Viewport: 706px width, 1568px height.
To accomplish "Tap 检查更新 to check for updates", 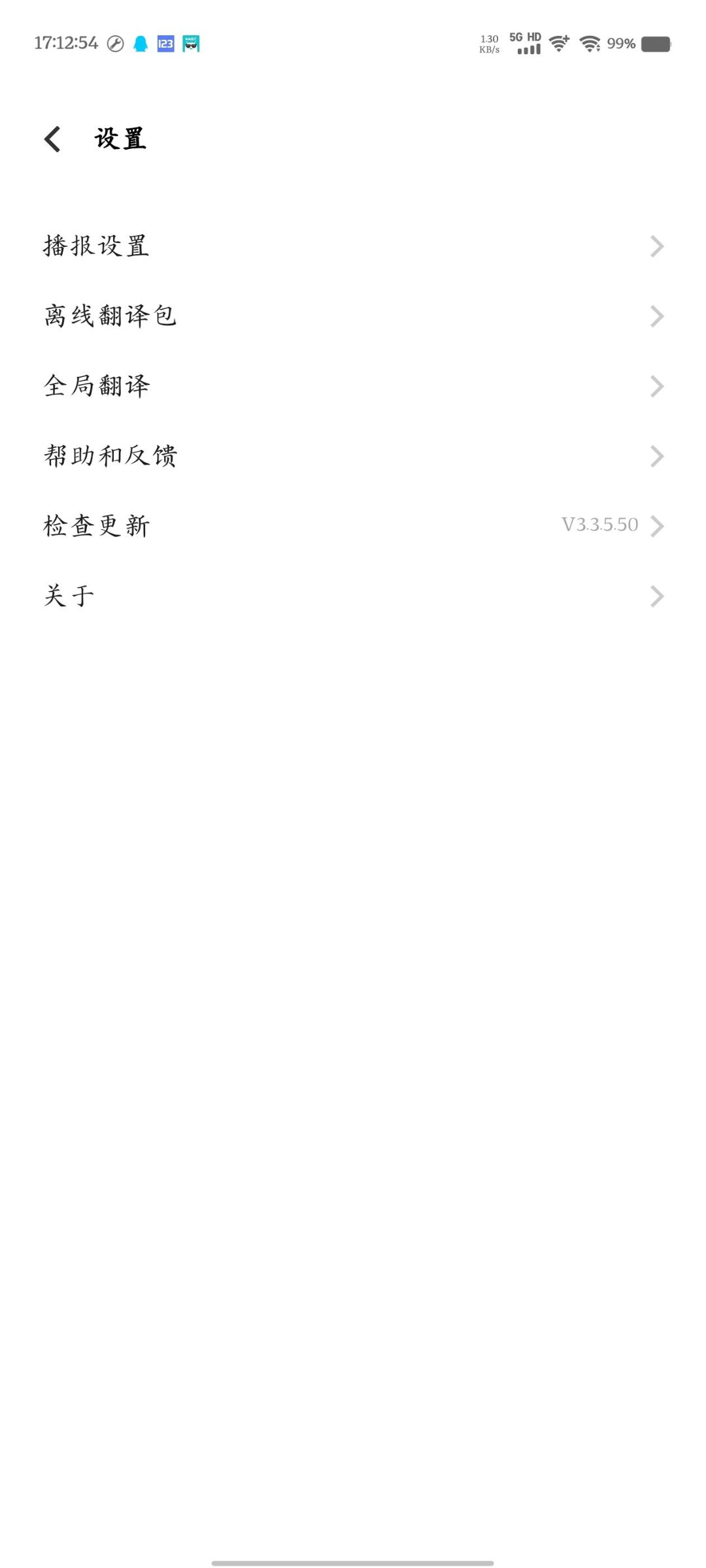I will coord(95,525).
